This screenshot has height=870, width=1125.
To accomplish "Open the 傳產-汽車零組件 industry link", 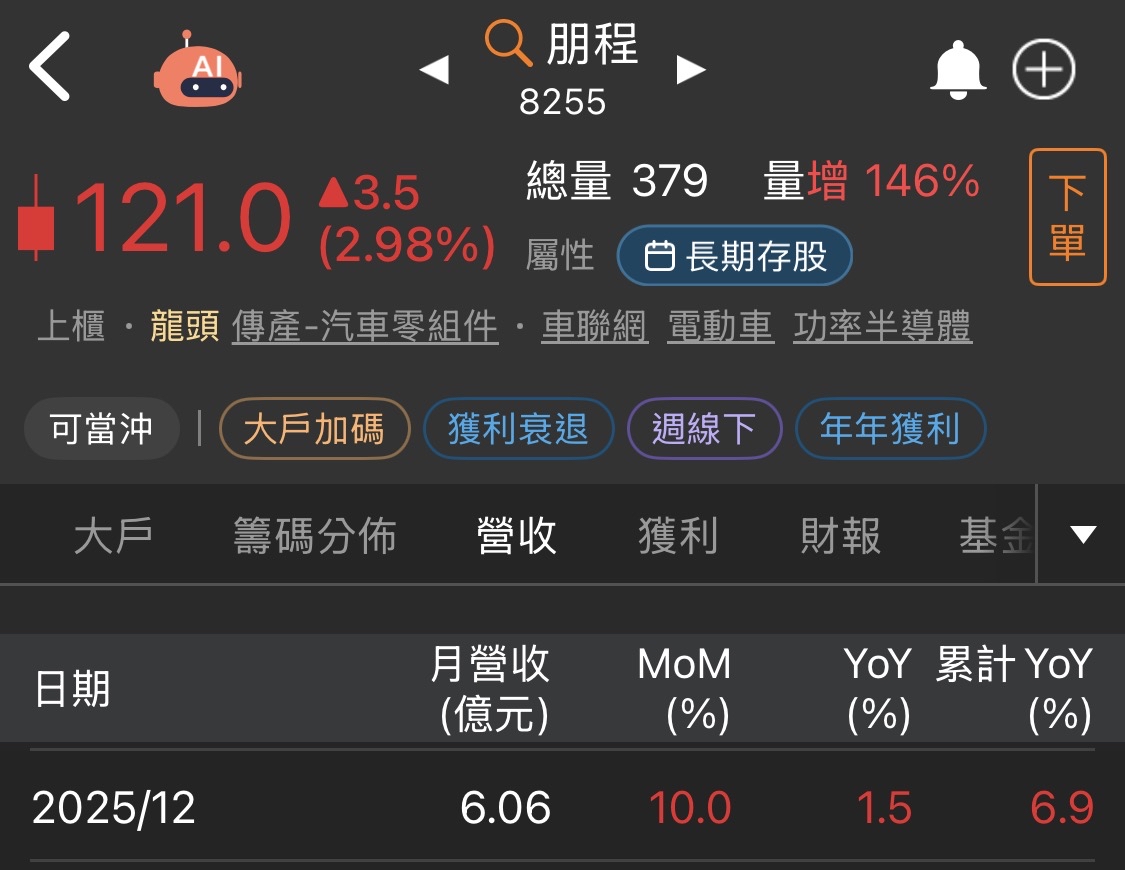I will pos(365,327).
